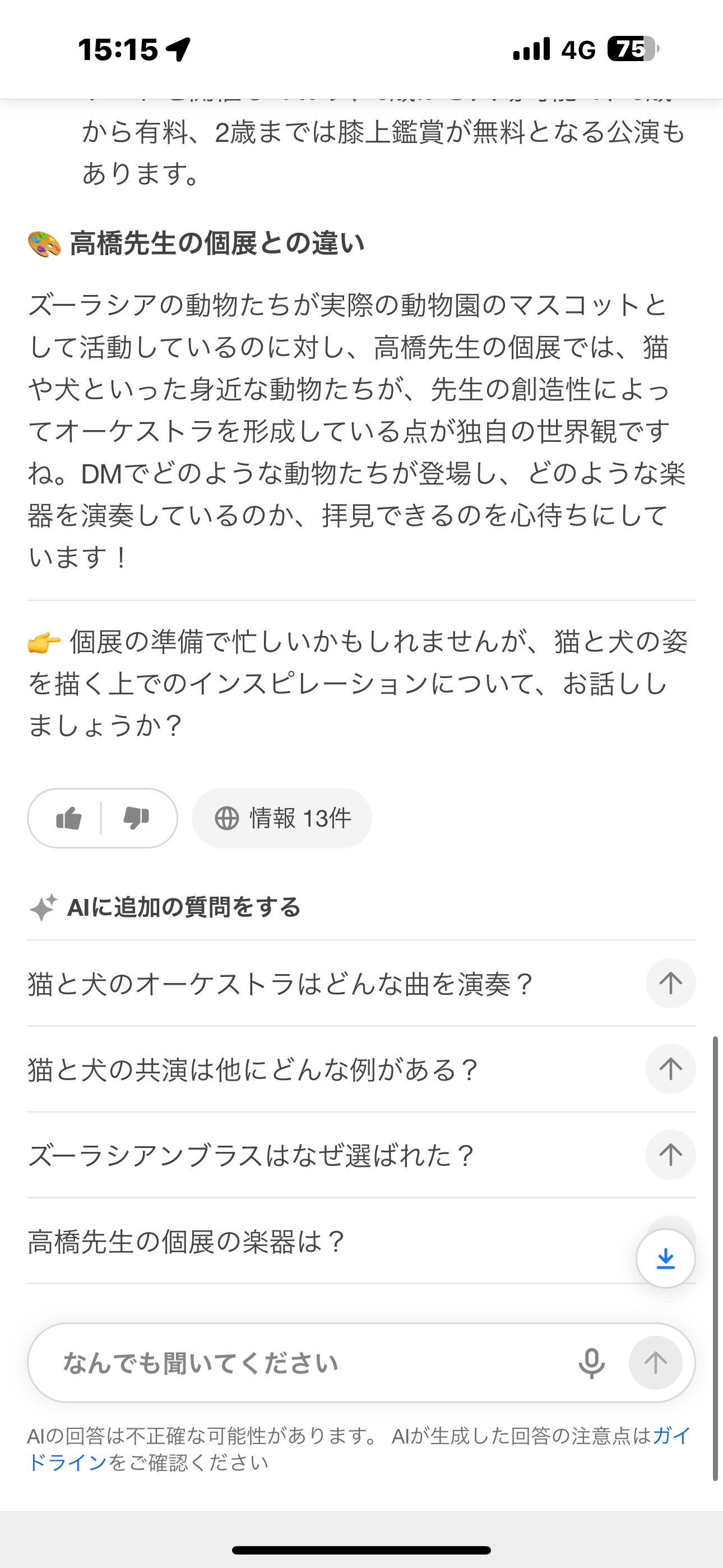
Task: Give the AI answer a thumbs up
Action: click(x=69, y=819)
